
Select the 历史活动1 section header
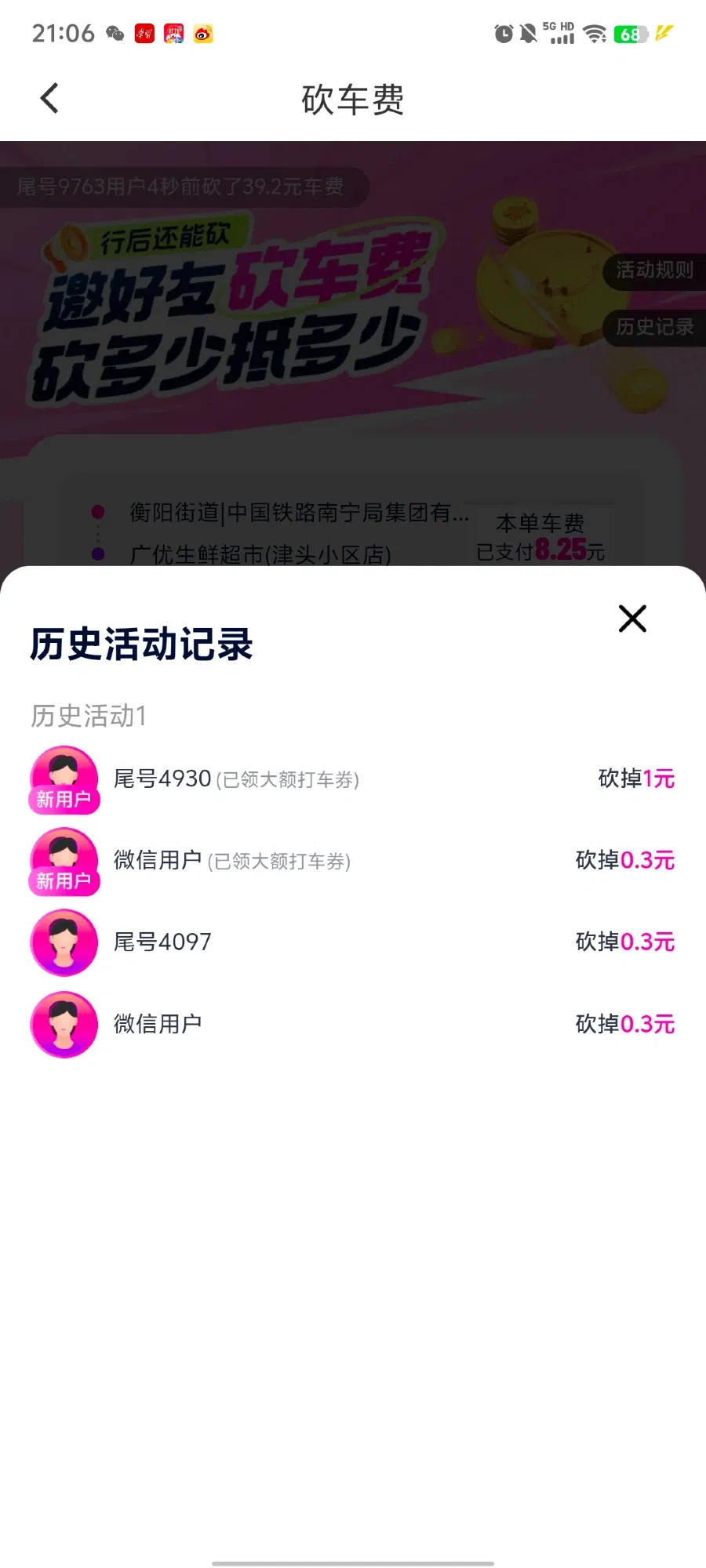coord(89,715)
